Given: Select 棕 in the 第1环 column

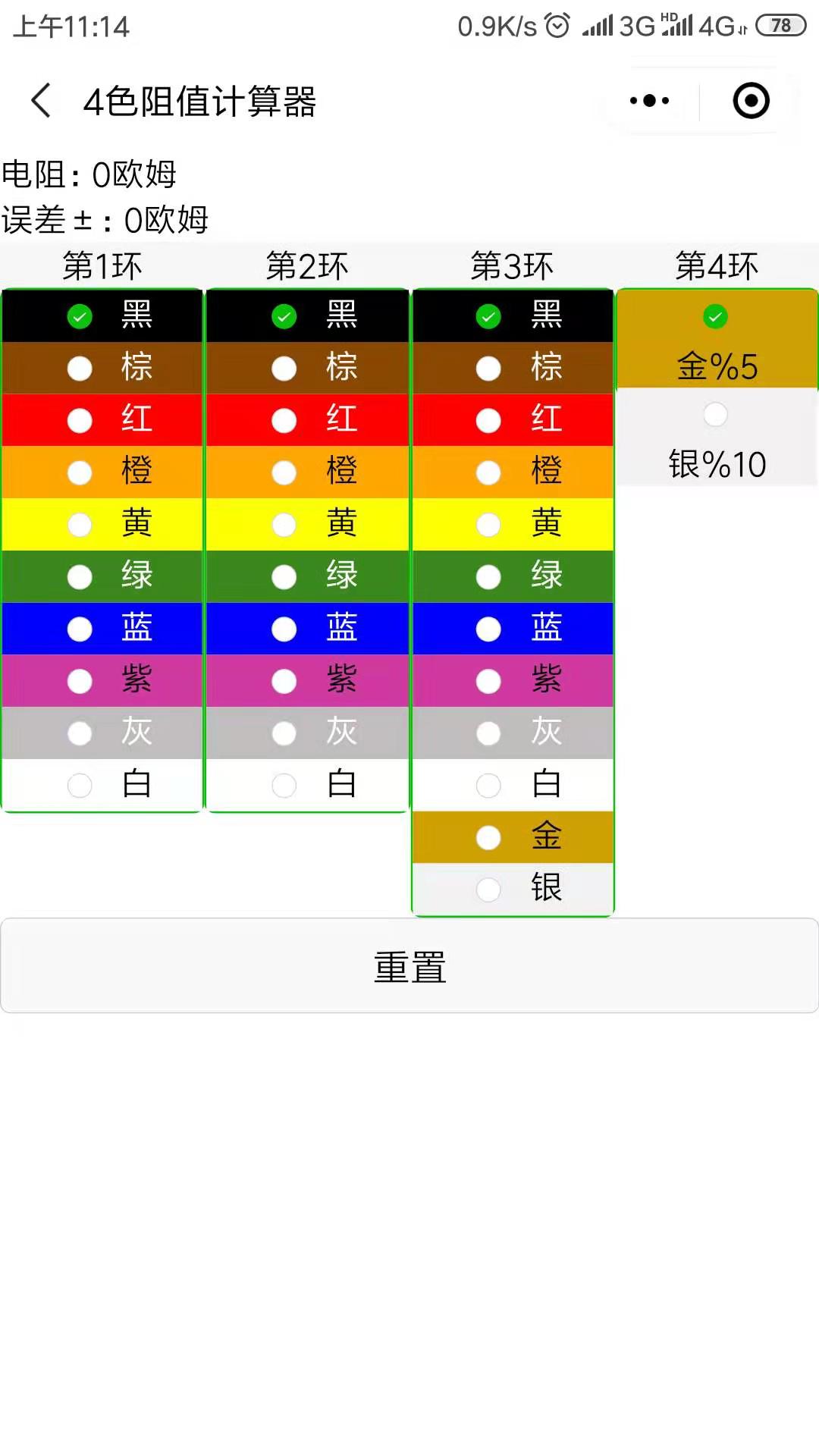Looking at the screenshot, I should pyautogui.click(x=102, y=368).
